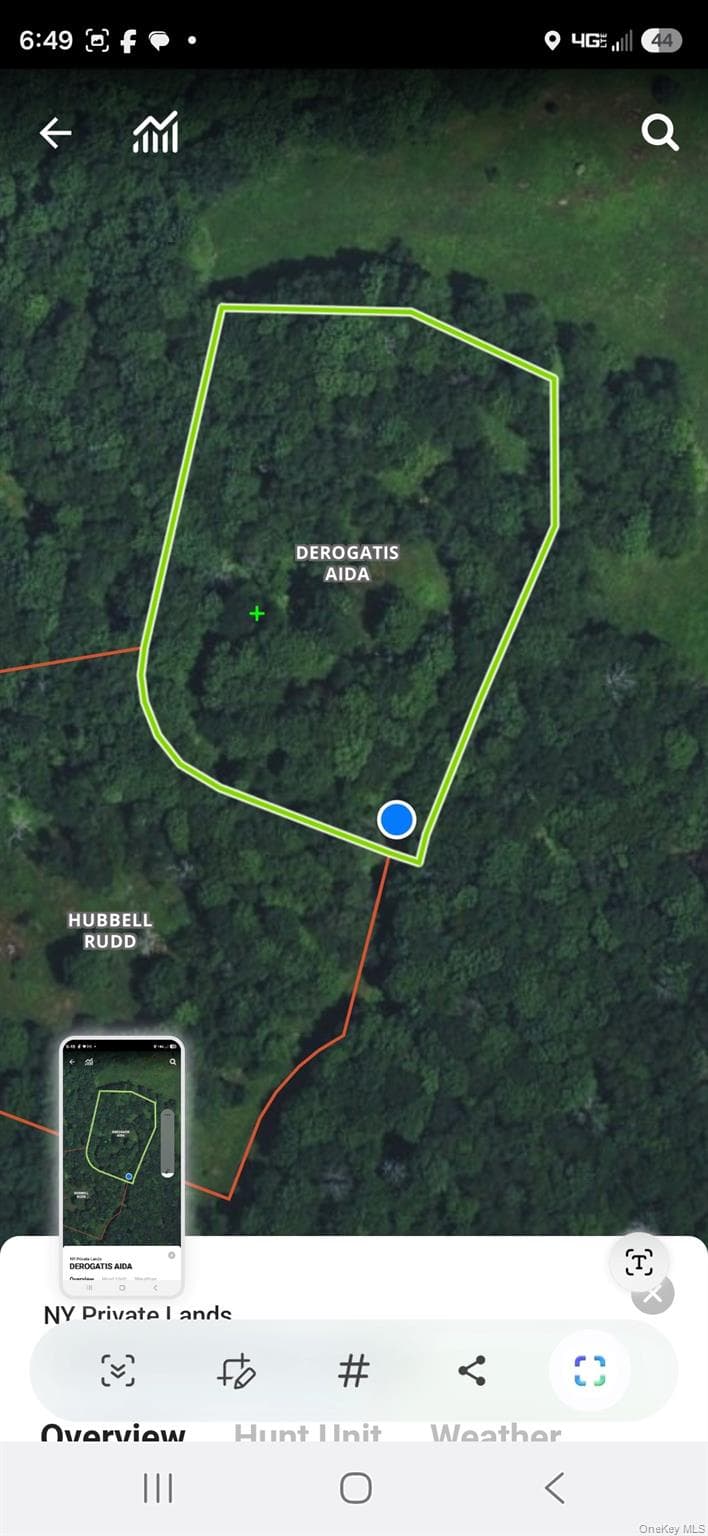Image resolution: width=708 pixels, height=1536 pixels.
Task: Crop and edit the screenshot
Action: pyautogui.click(x=236, y=1370)
